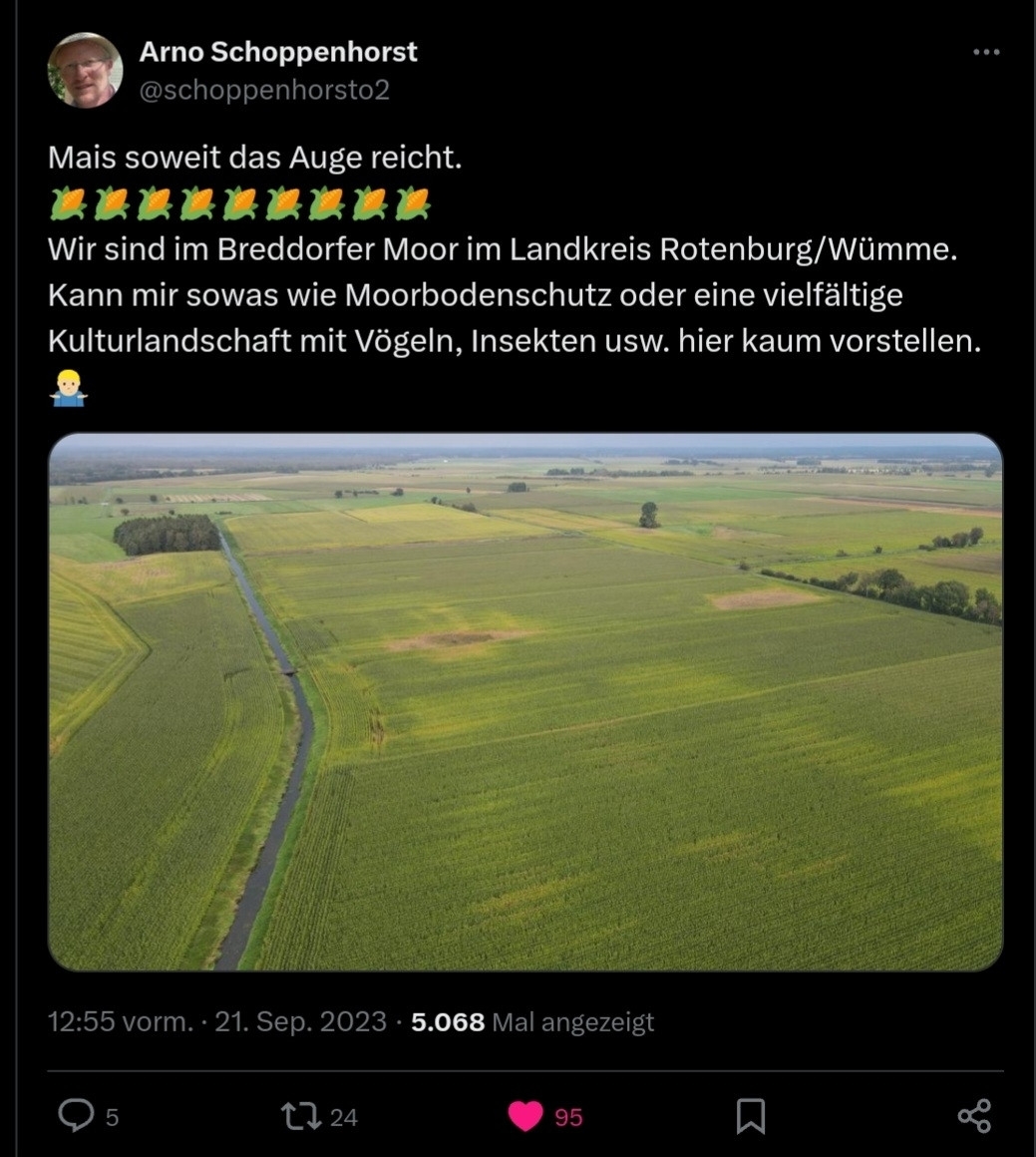1036x1157 pixels.
Task: Bookmark this post
Action: (750, 1116)
